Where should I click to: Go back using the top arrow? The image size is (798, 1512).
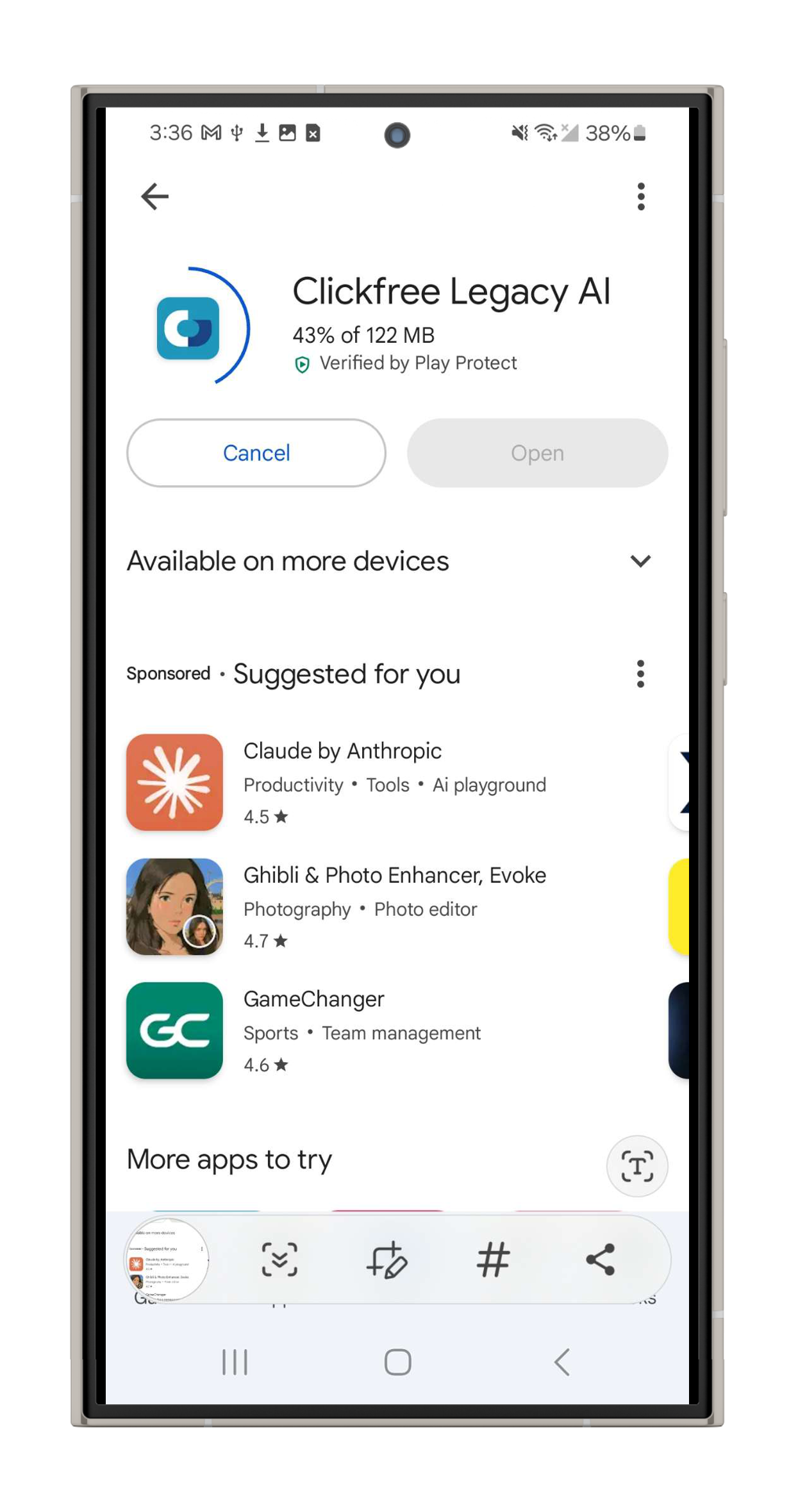154,196
